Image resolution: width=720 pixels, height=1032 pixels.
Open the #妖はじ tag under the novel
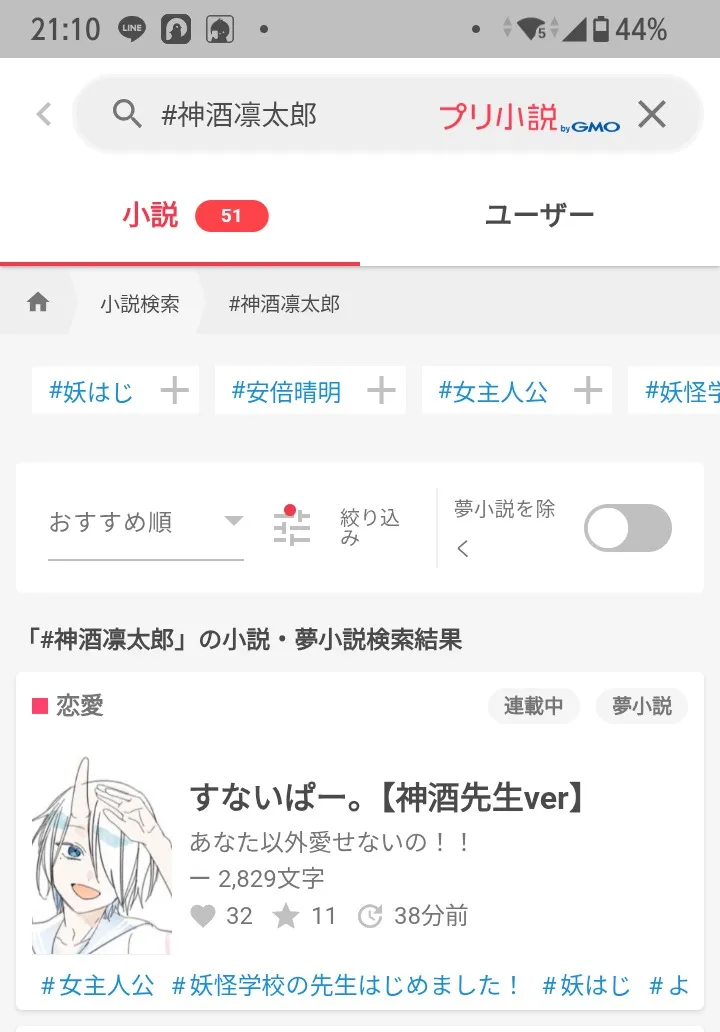click(x=586, y=986)
